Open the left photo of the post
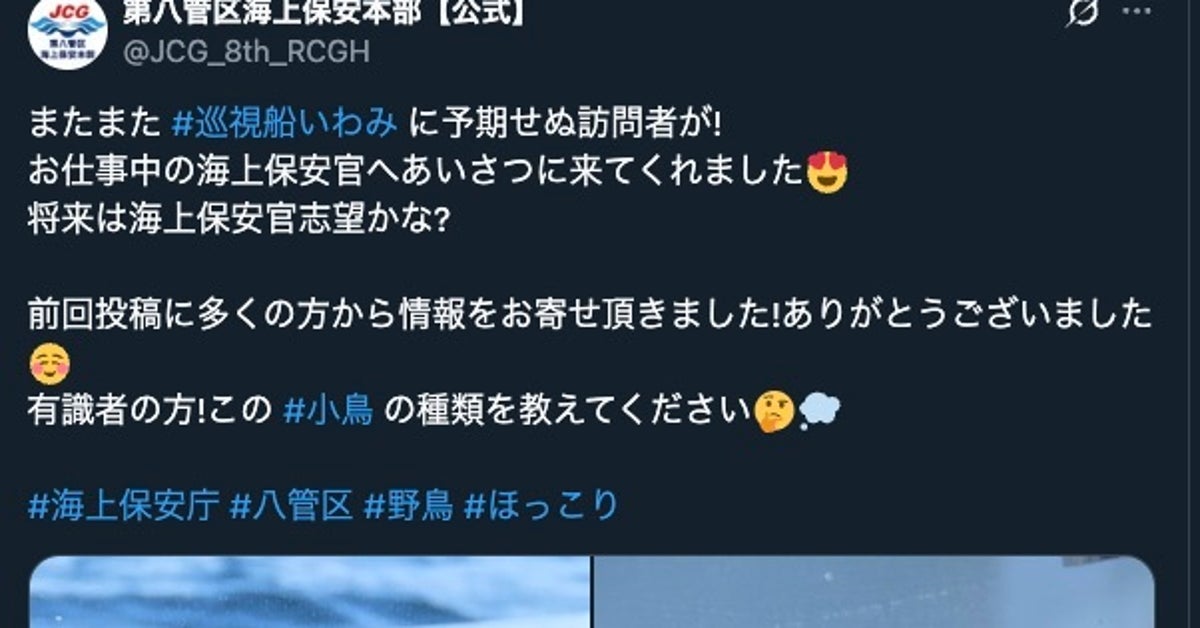The width and height of the screenshot is (1200, 628). (x=310, y=593)
